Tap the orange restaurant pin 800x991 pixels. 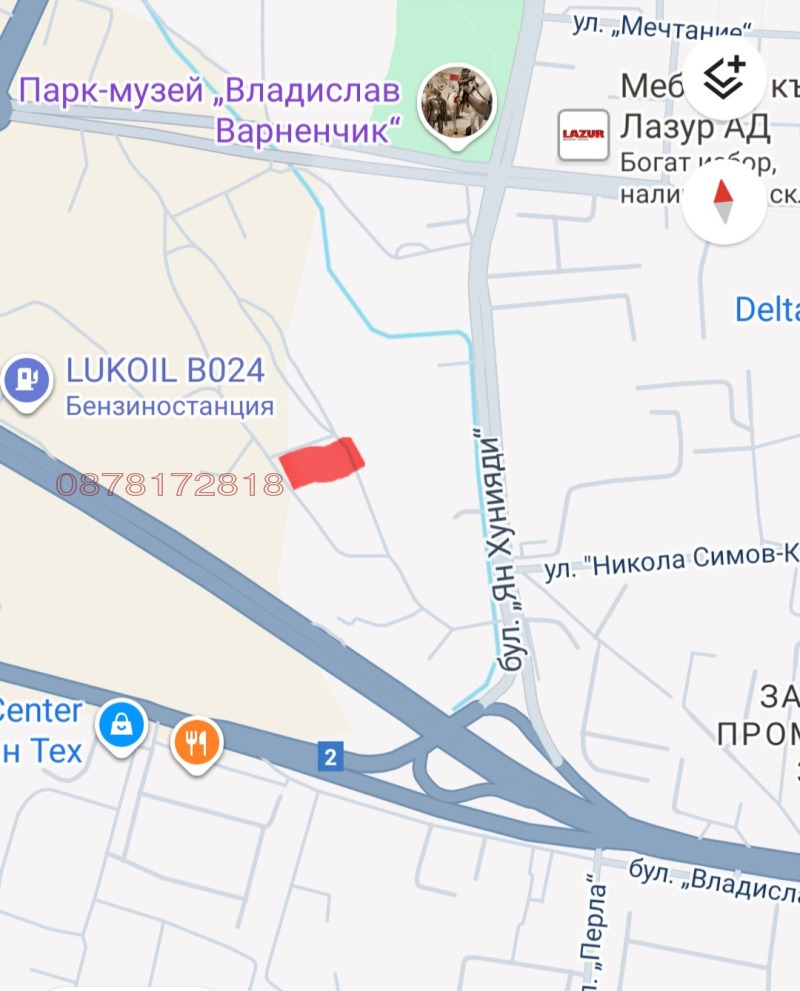[197, 742]
